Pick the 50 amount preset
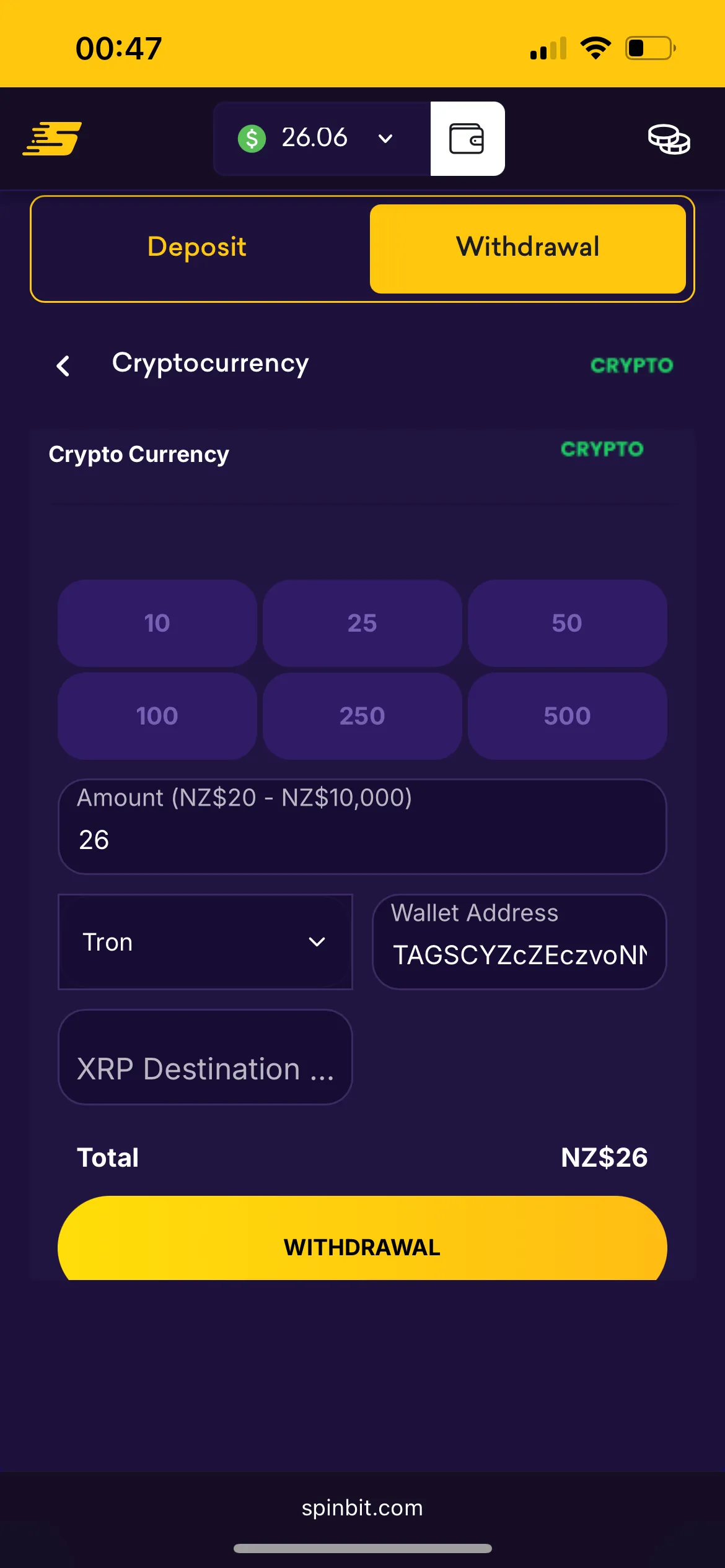 click(567, 623)
